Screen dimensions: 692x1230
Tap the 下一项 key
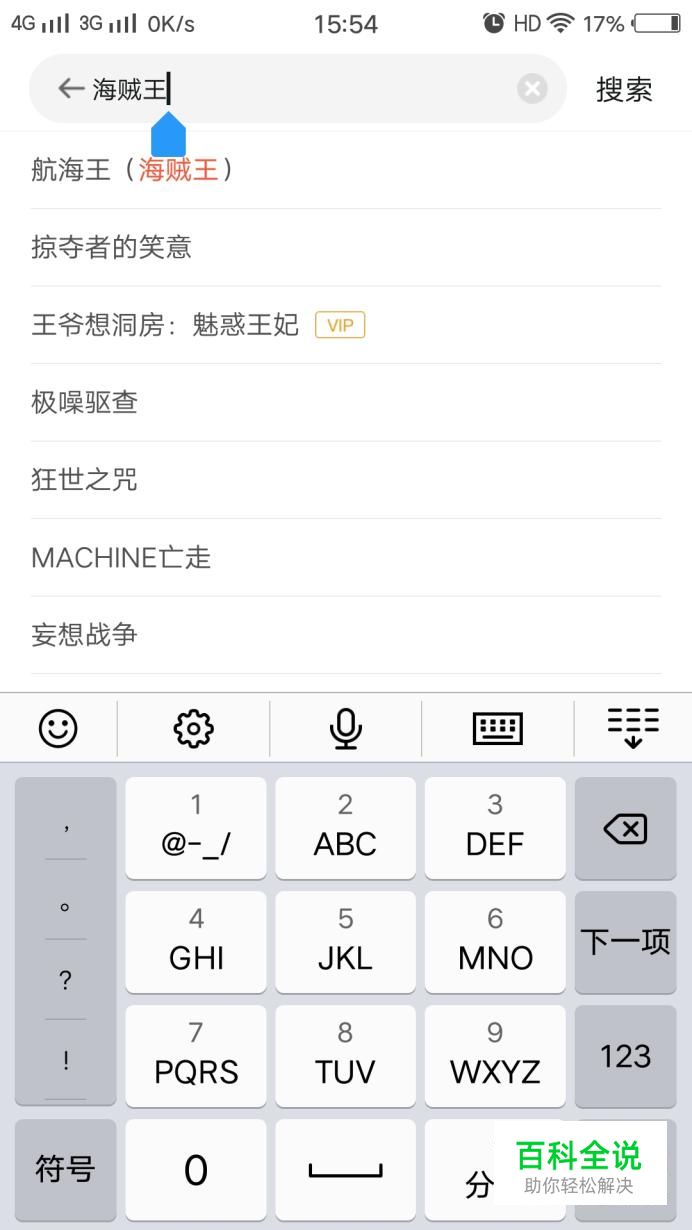tap(625, 941)
